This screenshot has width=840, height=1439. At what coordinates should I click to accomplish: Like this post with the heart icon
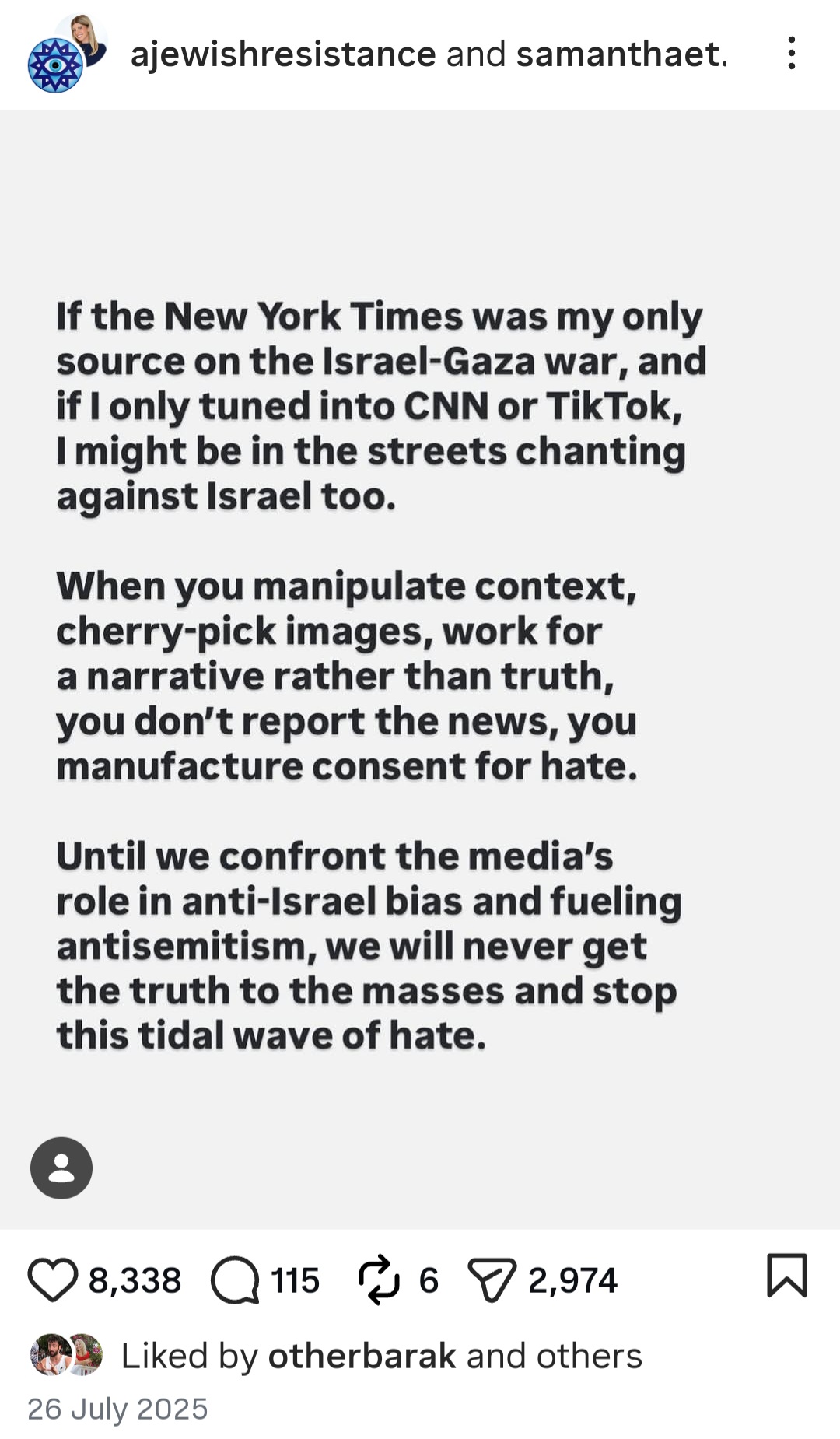click(52, 1280)
